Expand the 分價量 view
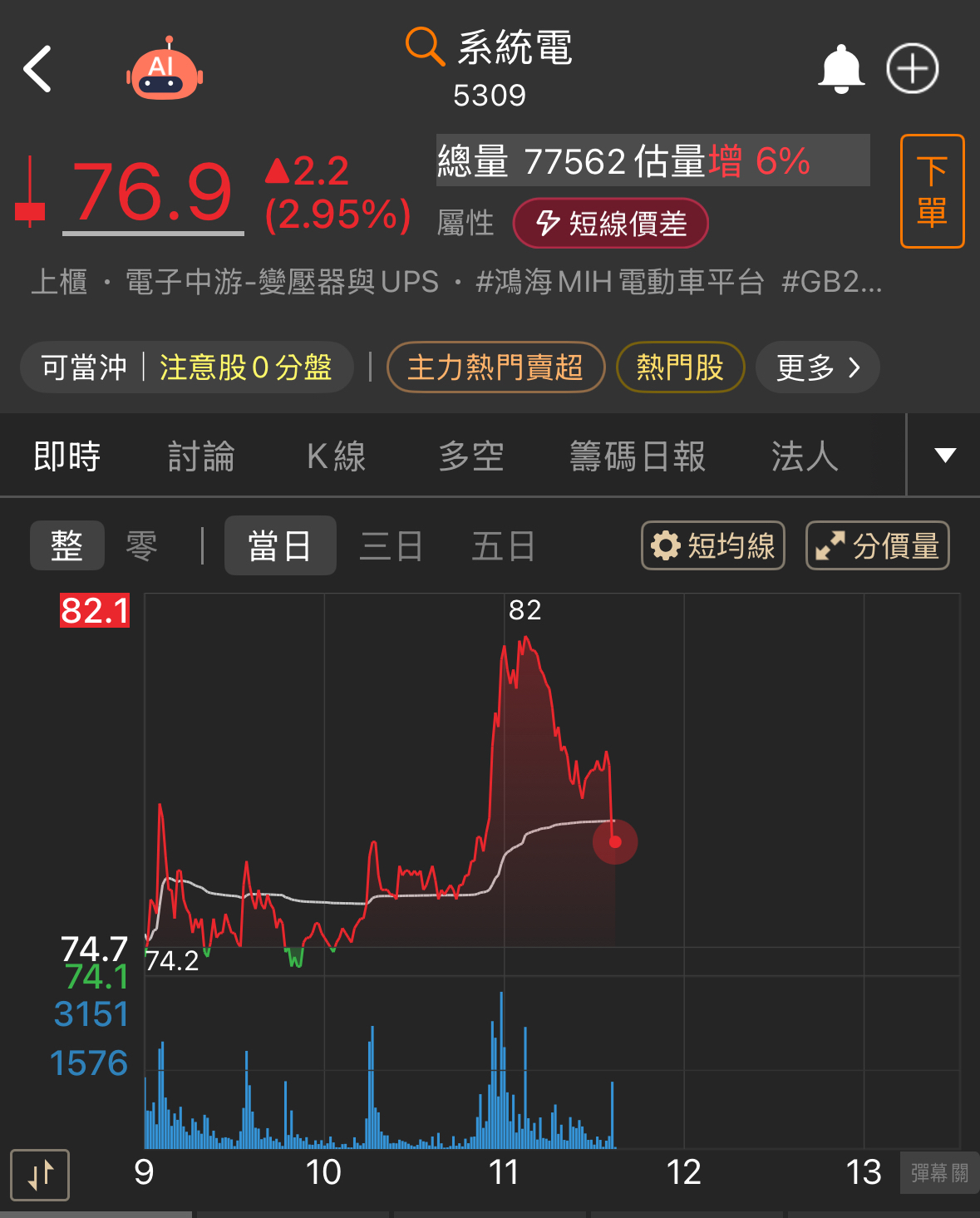 click(878, 546)
